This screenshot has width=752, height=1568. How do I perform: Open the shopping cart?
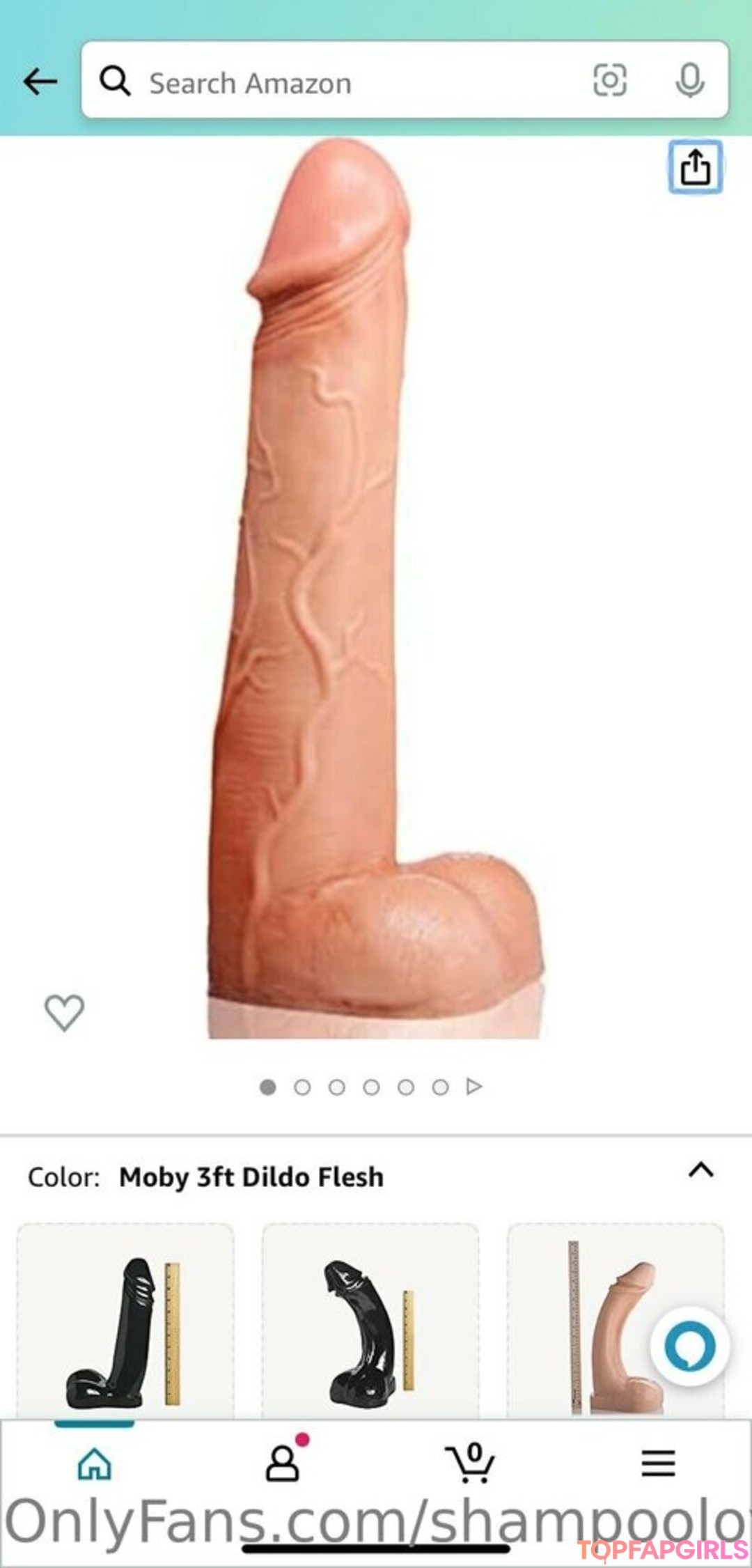[x=471, y=1462]
